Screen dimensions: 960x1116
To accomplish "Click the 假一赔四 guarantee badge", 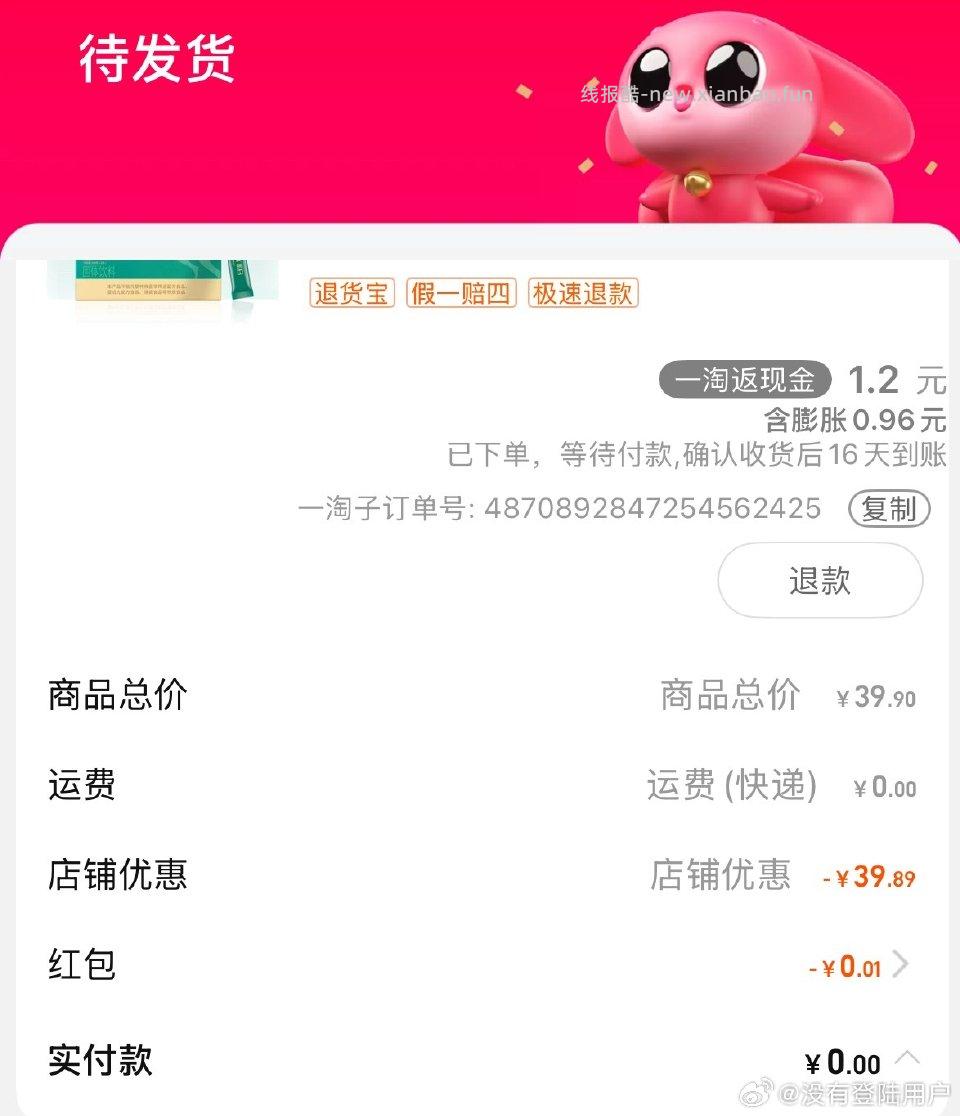I will click(462, 293).
